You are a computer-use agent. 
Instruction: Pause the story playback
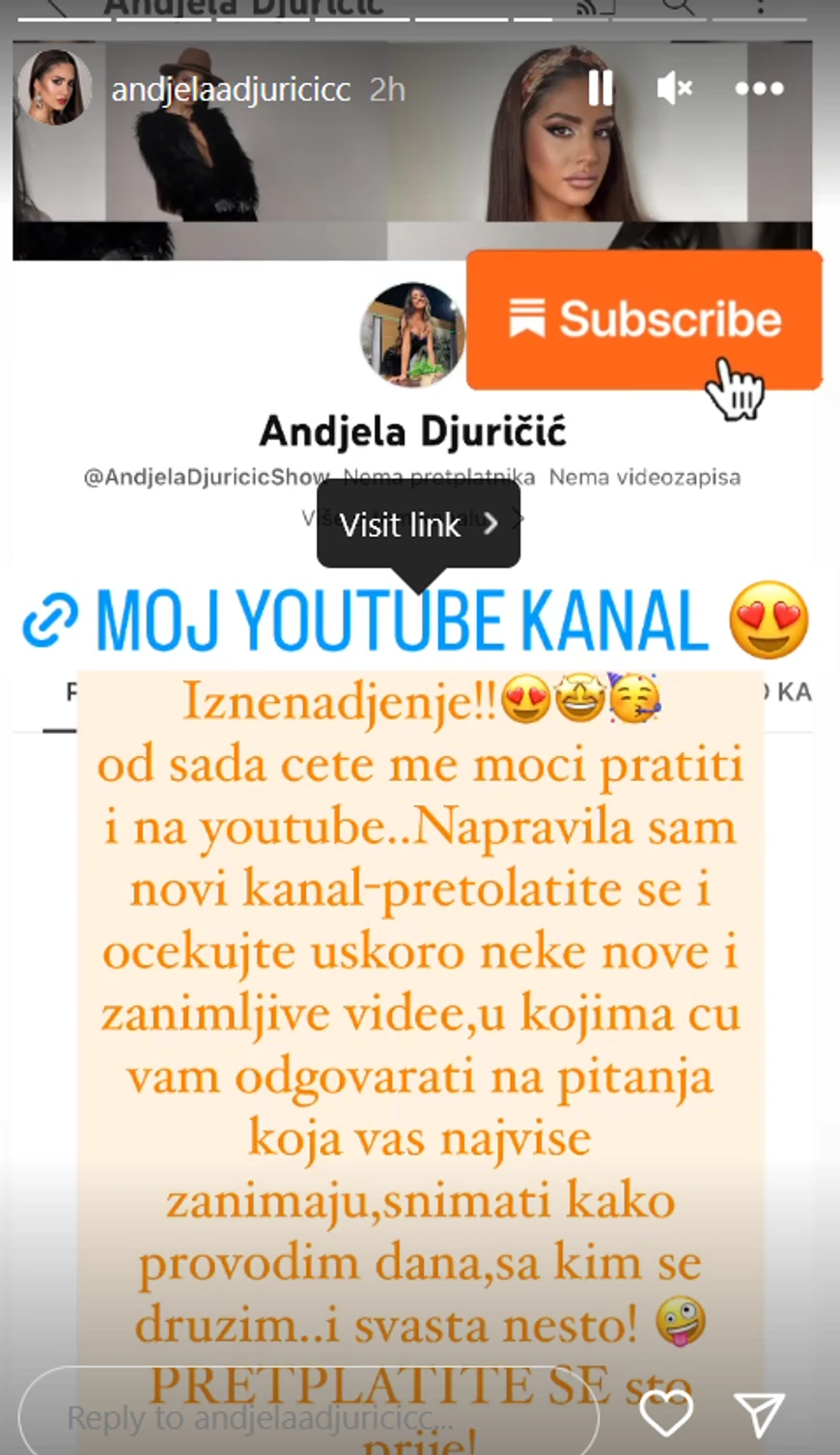(x=601, y=89)
